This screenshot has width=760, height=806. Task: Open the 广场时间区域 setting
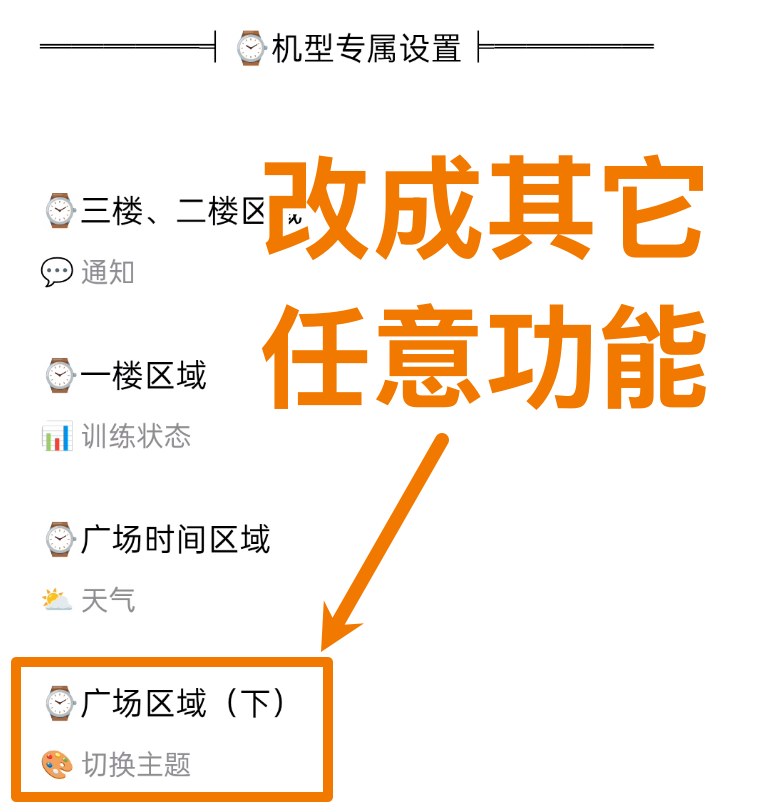(157, 541)
